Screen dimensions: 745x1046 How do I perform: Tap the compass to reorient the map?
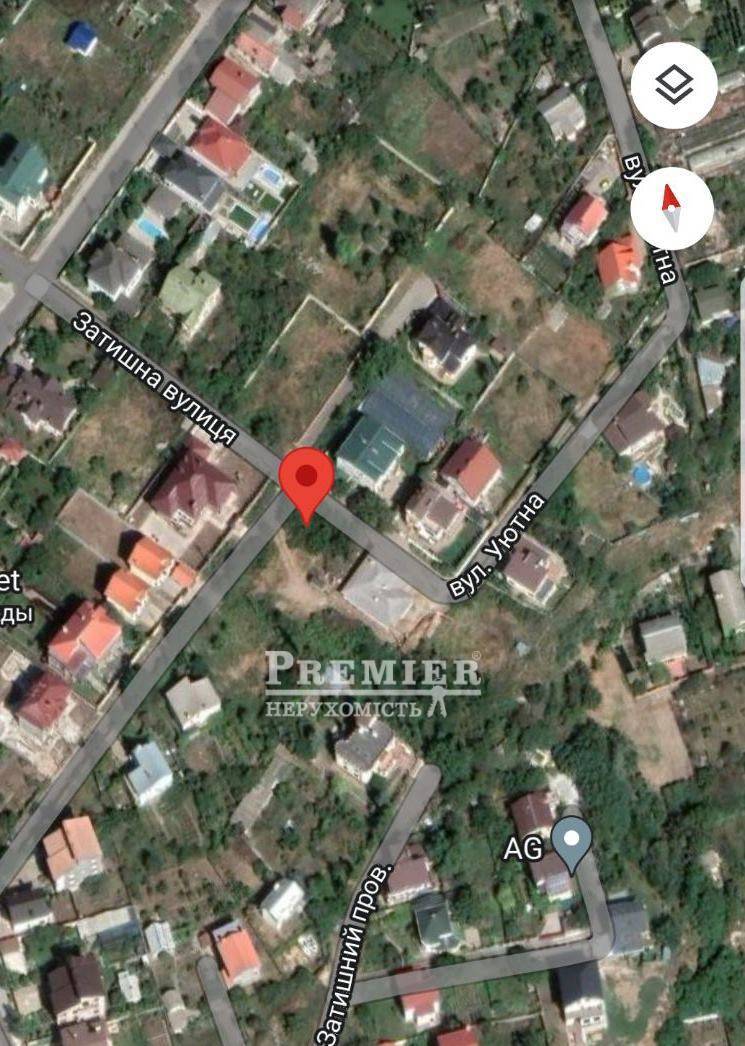tap(672, 209)
